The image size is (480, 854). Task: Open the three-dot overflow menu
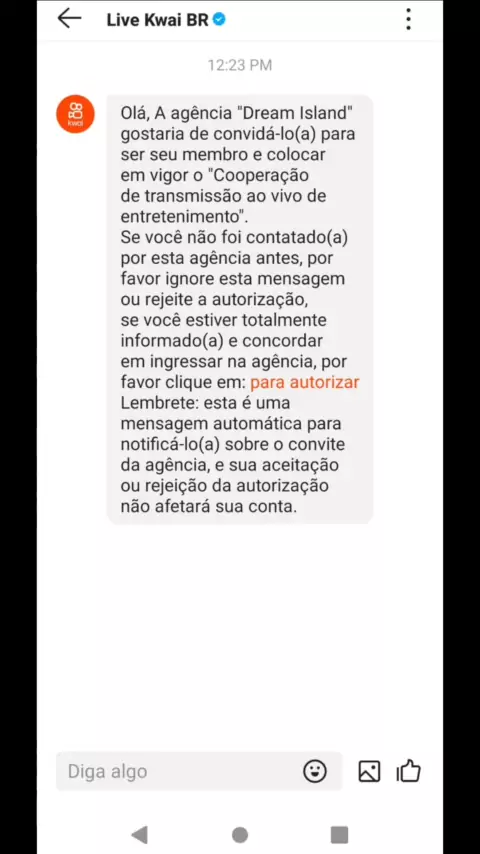click(408, 20)
